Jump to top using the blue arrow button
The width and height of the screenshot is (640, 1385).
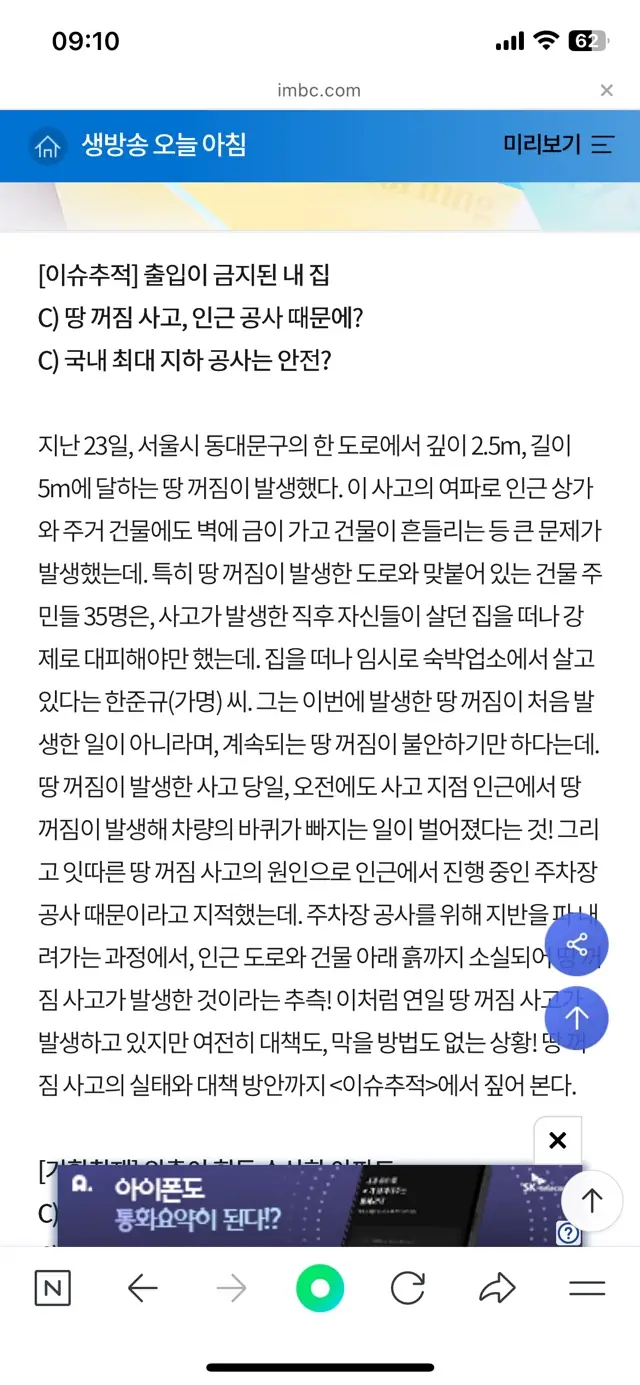tap(577, 1018)
